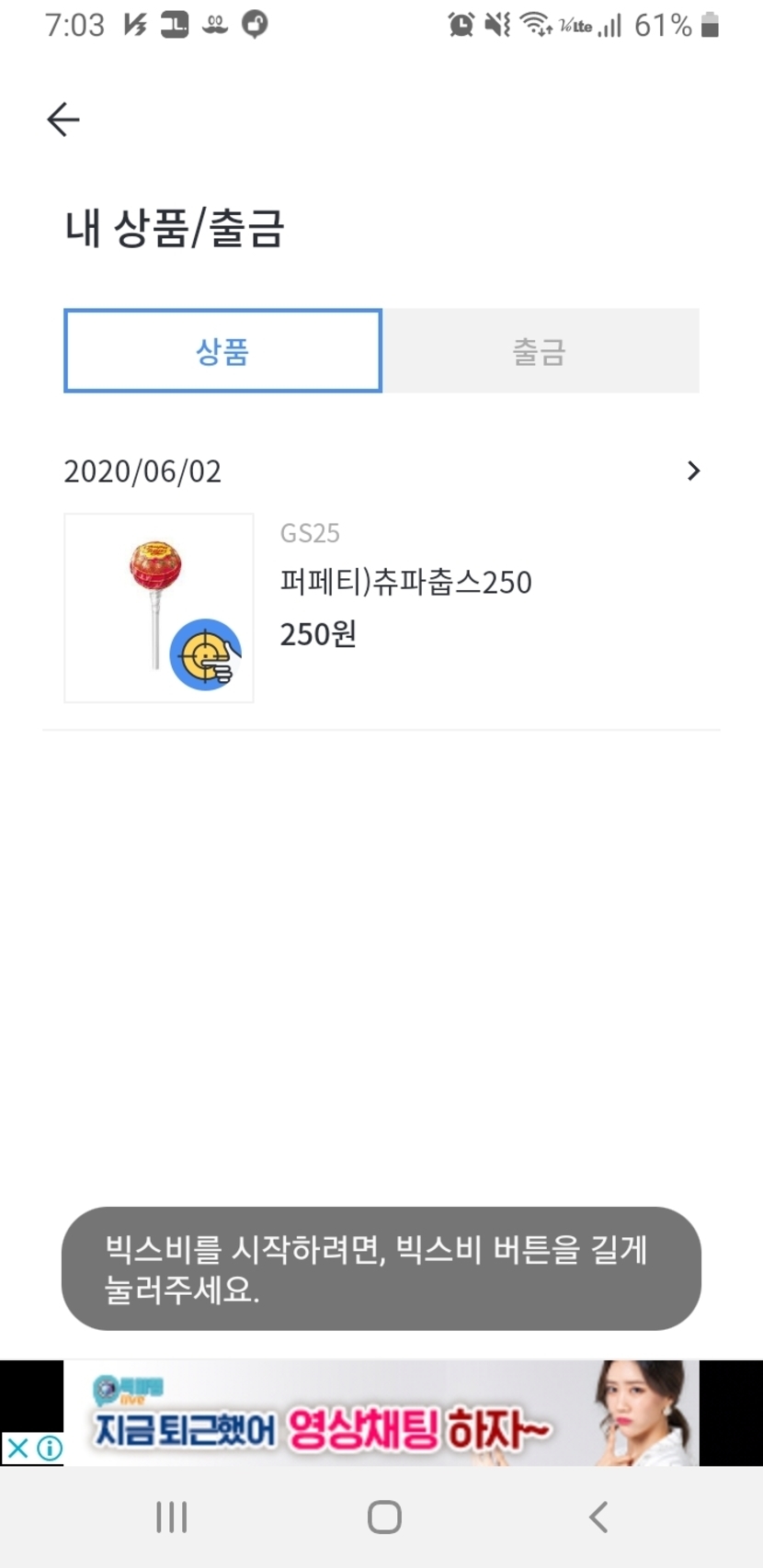Image resolution: width=763 pixels, height=1568 pixels.
Task: Go back using the top-left arrow
Action: tap(63, 119)
